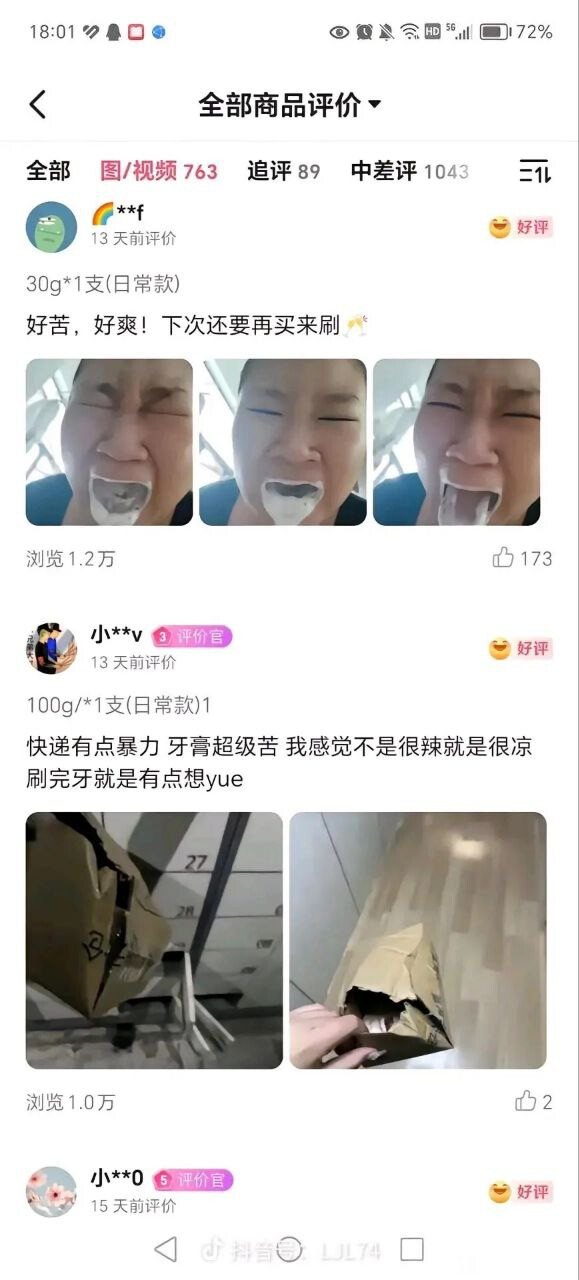Go back using the top-left arrow
This screenshot has width=579, height=1280.
tap(38, 104)
